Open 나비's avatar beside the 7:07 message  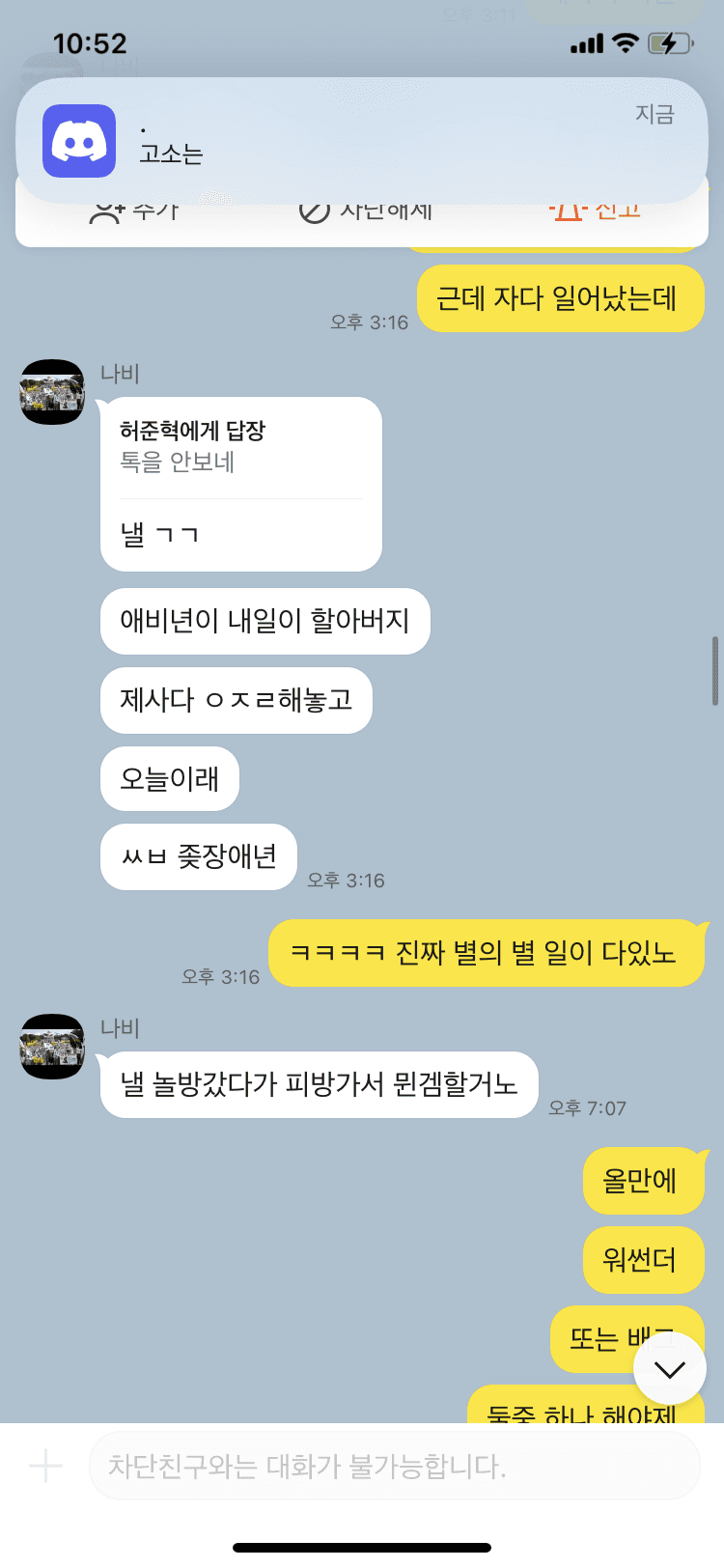52,1047
